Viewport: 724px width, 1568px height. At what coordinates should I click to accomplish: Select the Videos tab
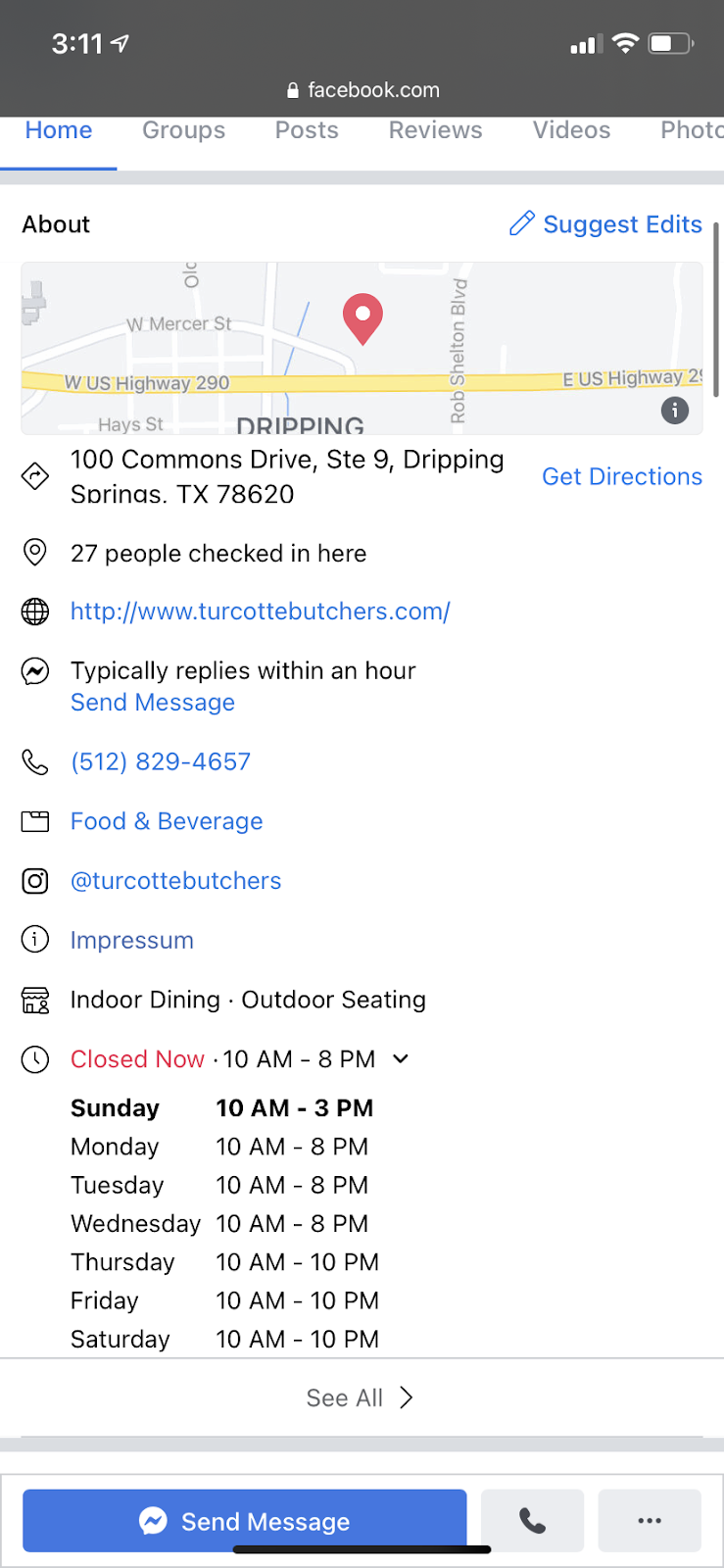click(571, 130)
